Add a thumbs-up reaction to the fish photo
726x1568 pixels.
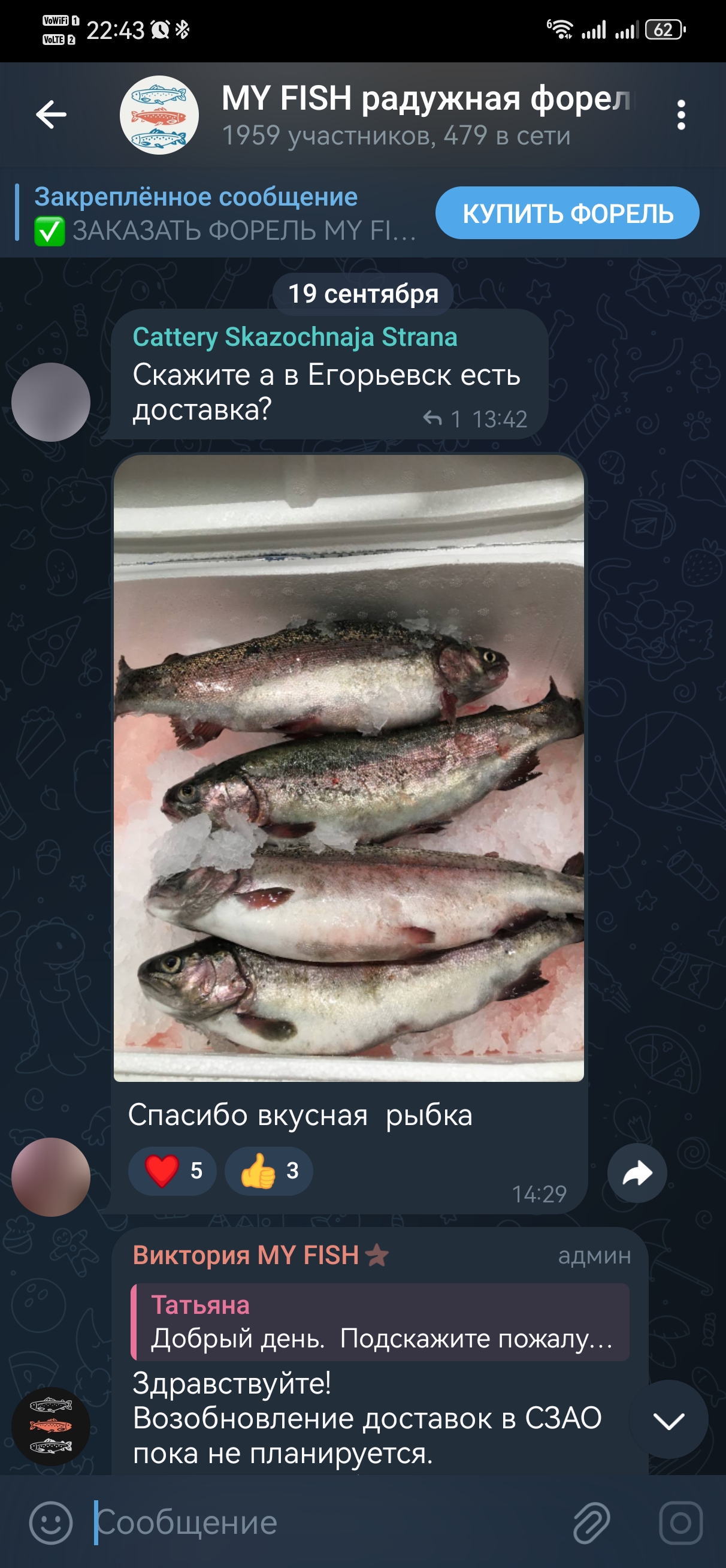click(268, 1171)
